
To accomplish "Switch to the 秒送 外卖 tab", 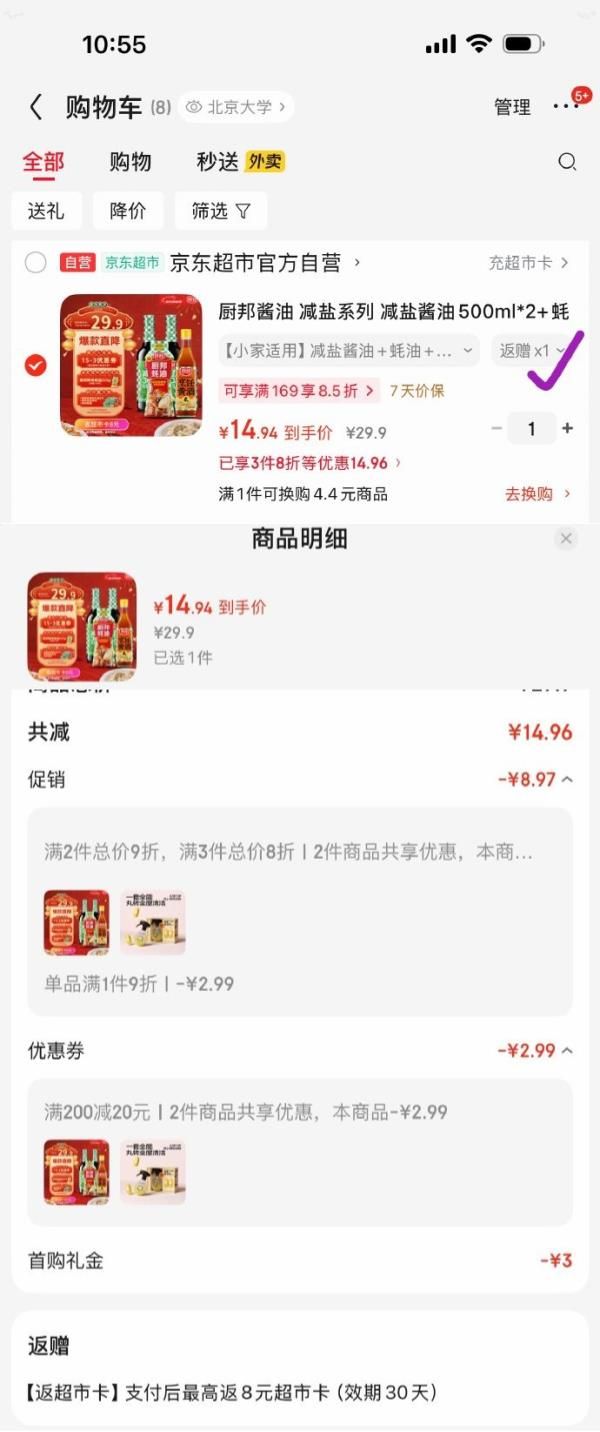I will 240,162.
